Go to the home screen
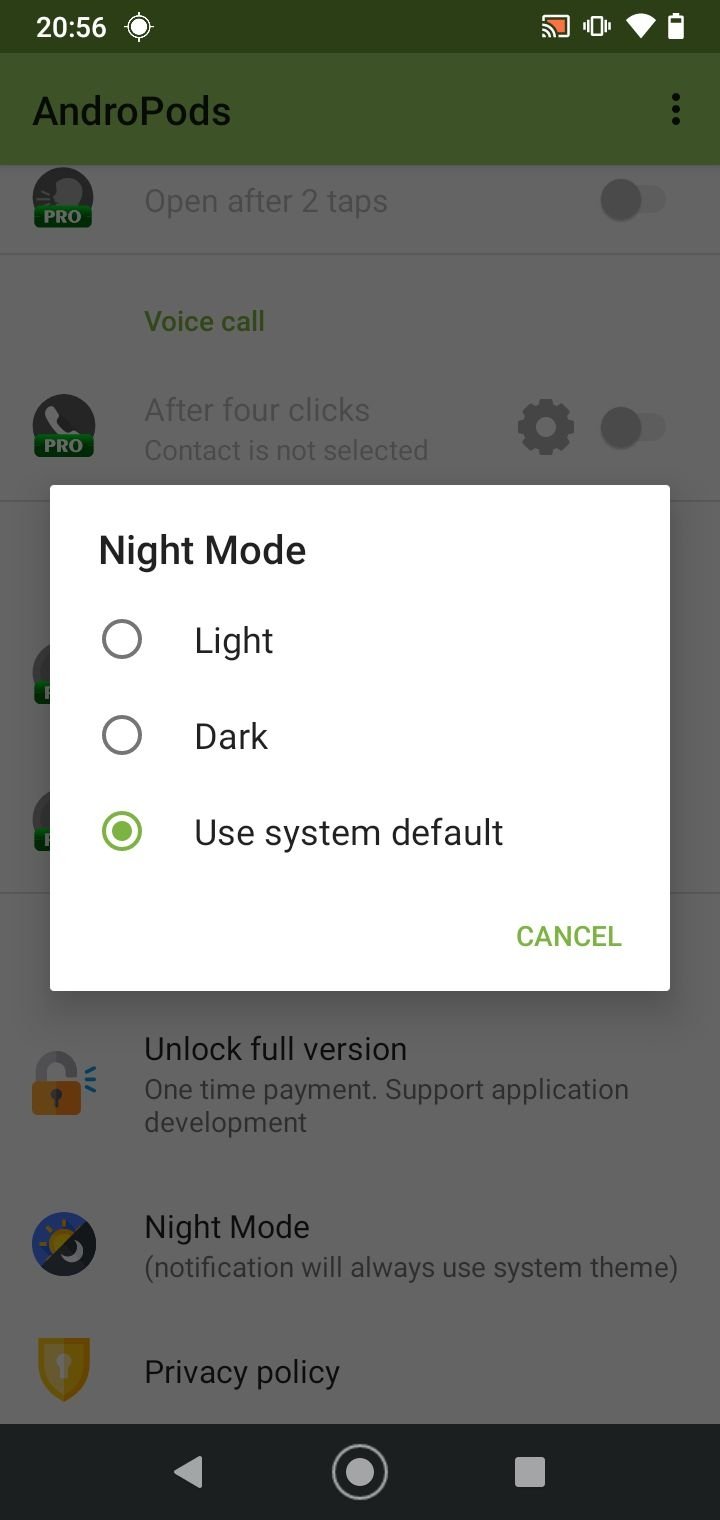720x1520 pixels. coord(360,1472)
